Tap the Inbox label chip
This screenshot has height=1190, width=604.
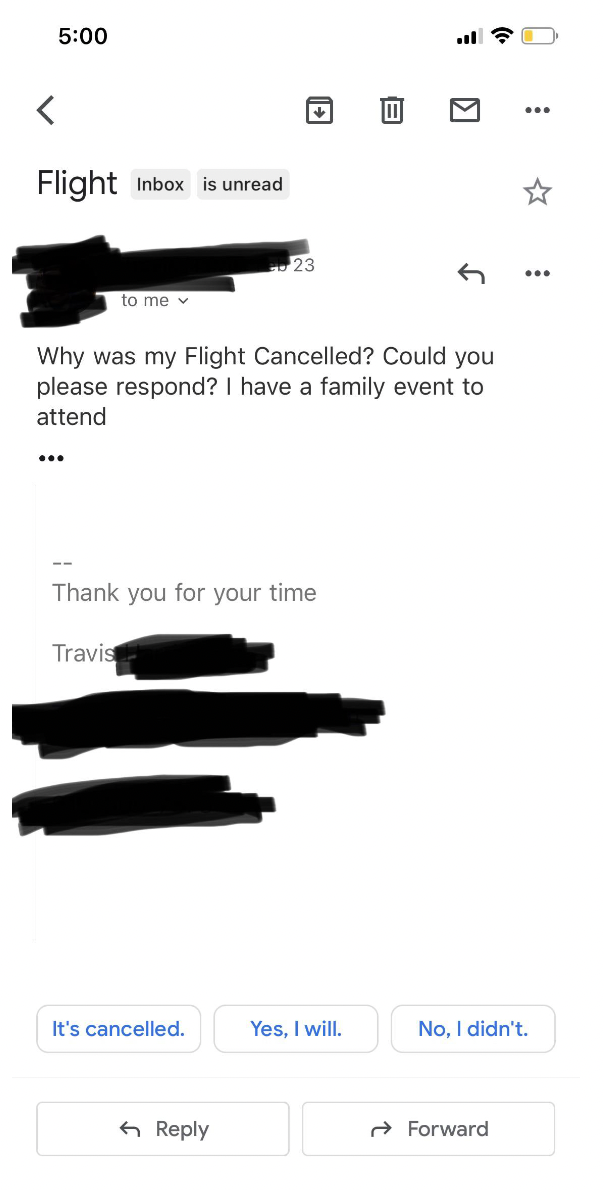coord(160,184)
